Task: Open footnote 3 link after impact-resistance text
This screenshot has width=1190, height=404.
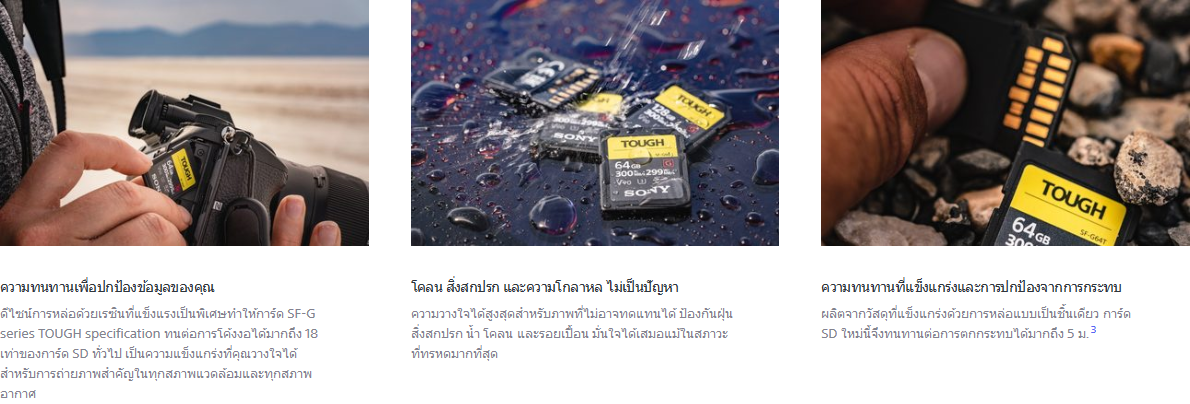Action: click(1094, 329)
